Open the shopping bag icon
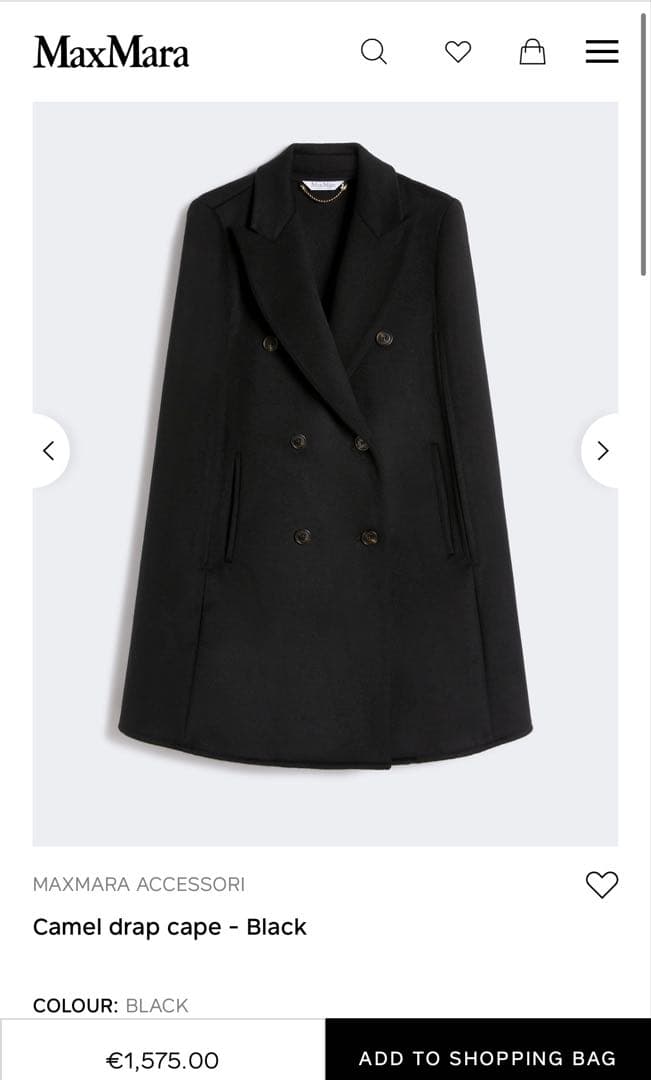 coord(533,52)
